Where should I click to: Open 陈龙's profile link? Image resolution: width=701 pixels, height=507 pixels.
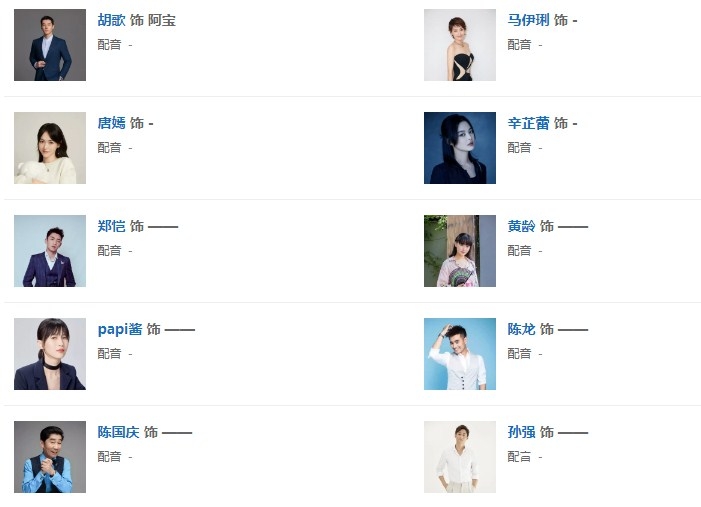click(521, 329)
